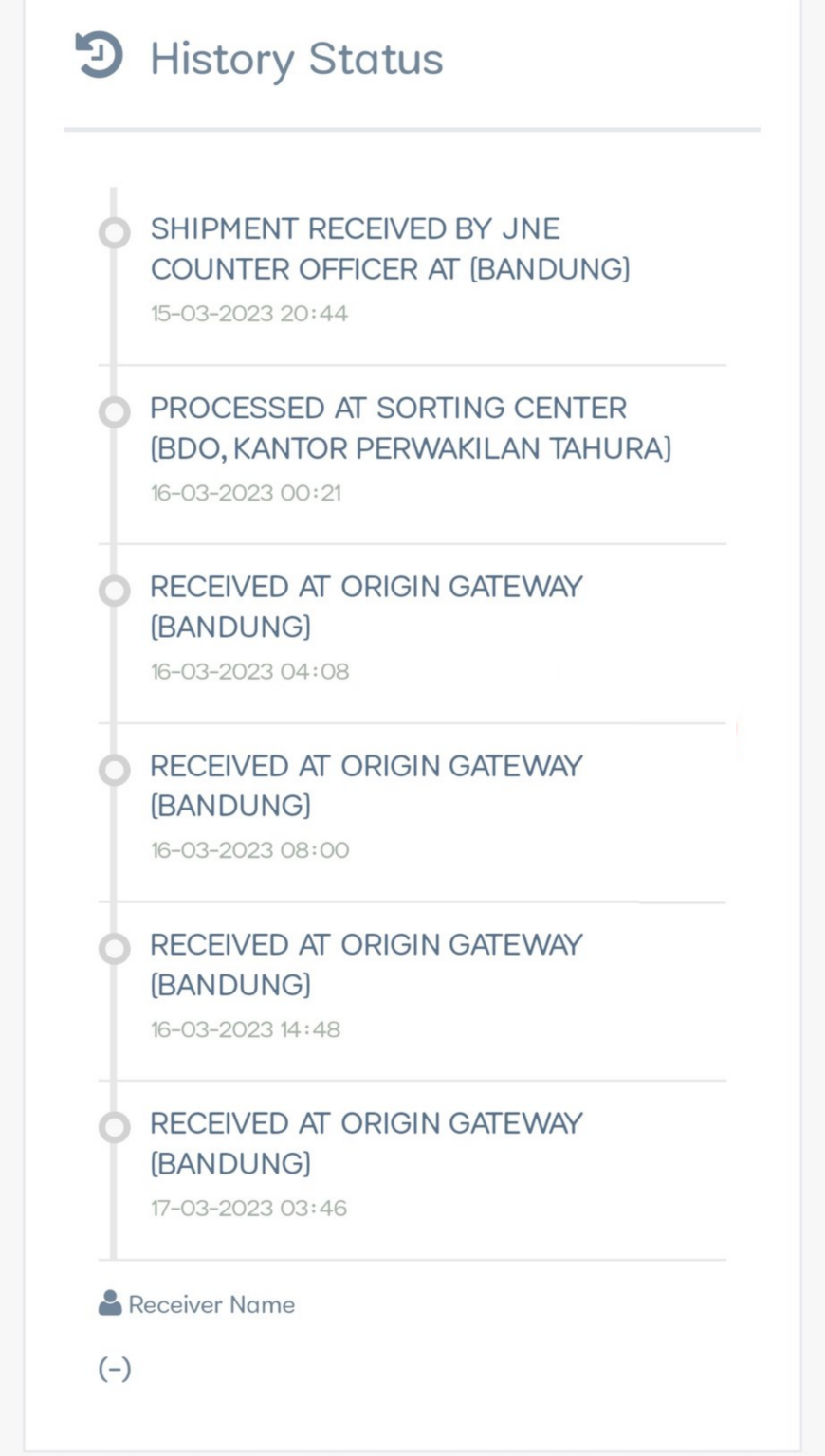
Task: Click the last timeline circle dated 17-03-2023
Action: tap(115, 1130)
